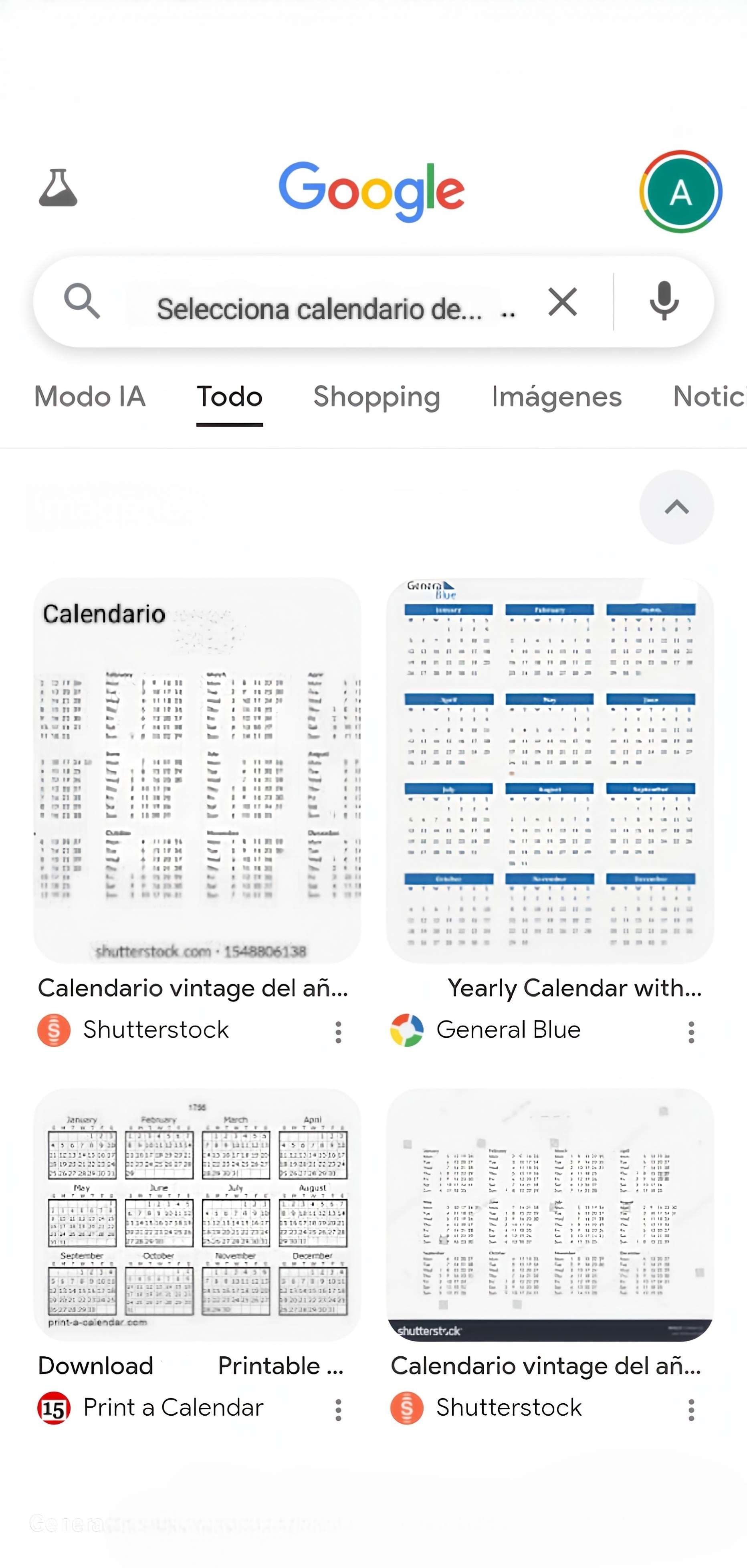Screen dimensions: 747x1568
Task: Open more options for Print a Calendar result
Action: tap(339, 1410)
